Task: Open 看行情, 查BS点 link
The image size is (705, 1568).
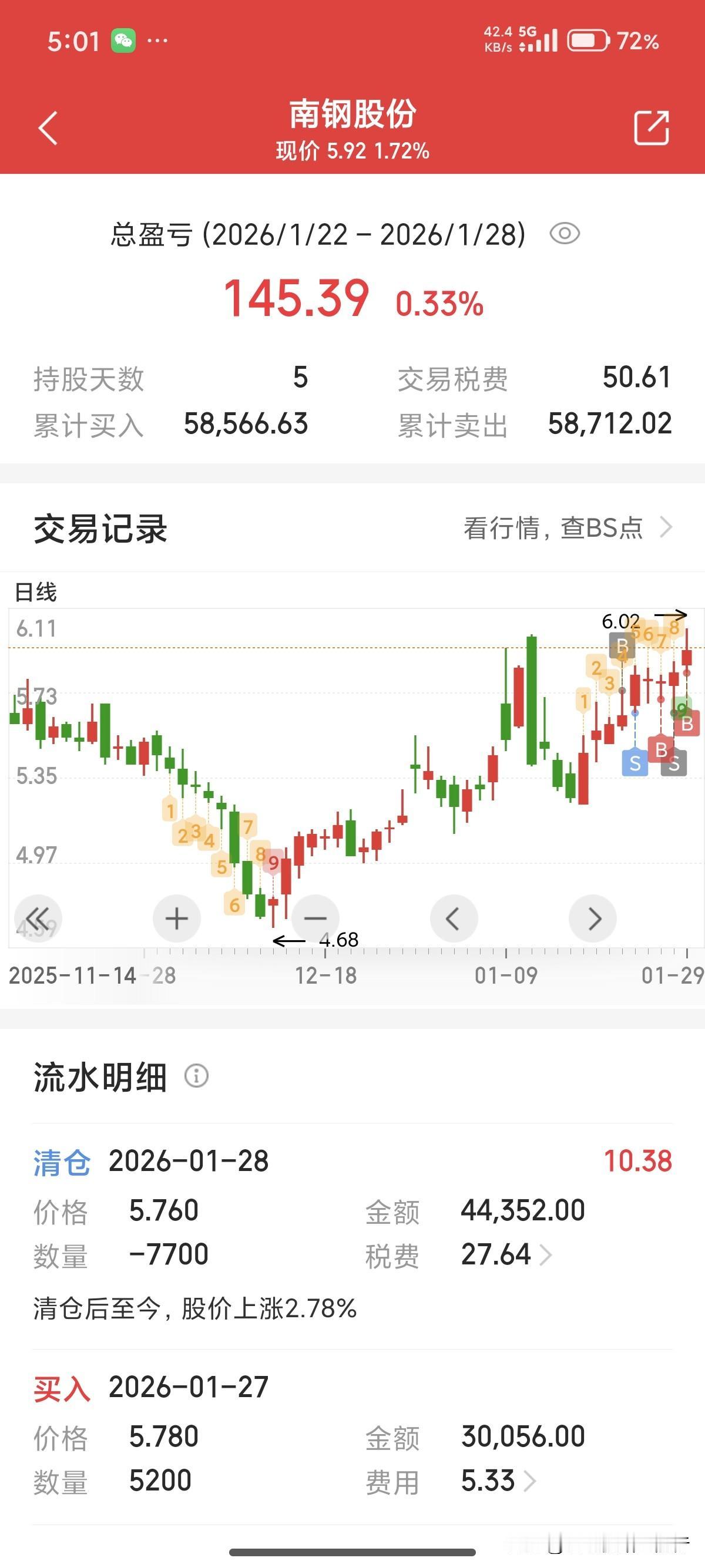Action: (x=568, y=528)
